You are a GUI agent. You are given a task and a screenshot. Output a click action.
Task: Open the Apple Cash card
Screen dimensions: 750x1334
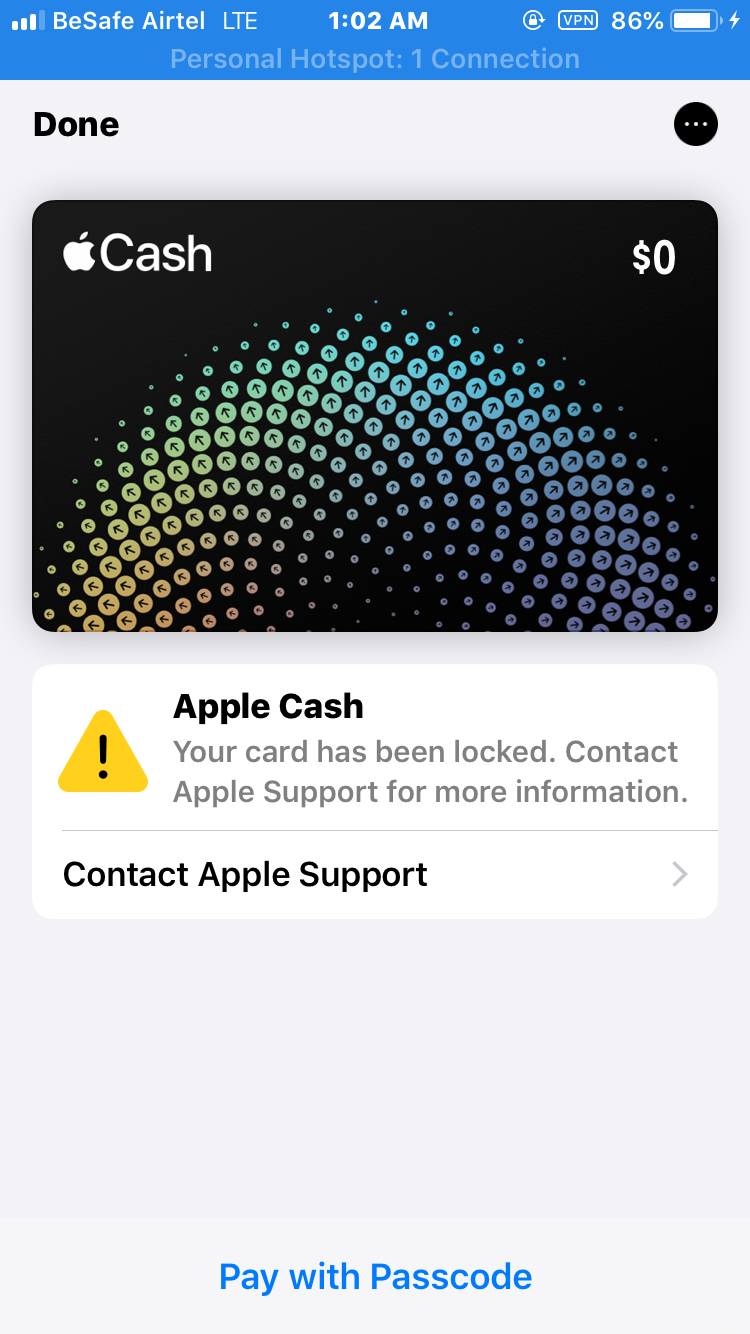(375, 416)
